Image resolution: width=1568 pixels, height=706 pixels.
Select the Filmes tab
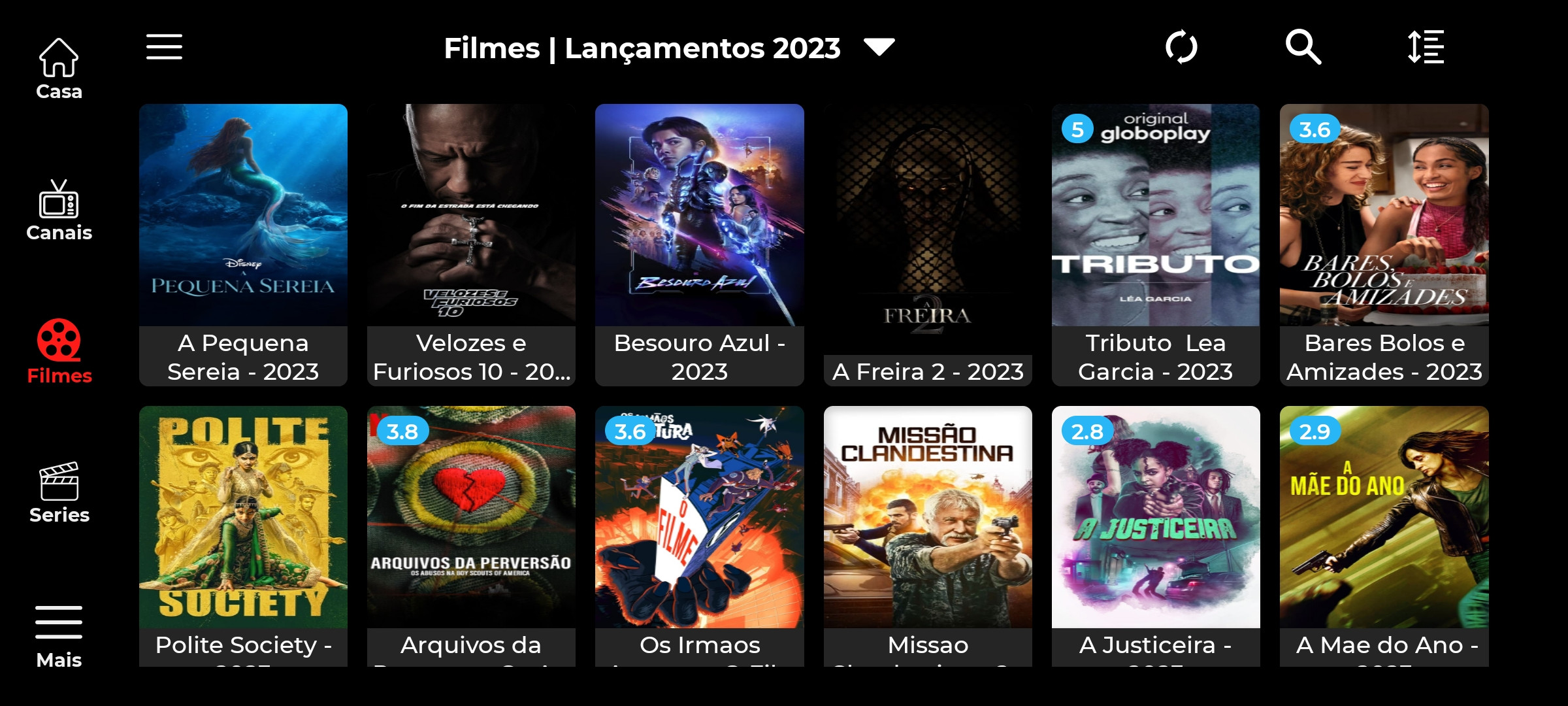tap(59, 352)
